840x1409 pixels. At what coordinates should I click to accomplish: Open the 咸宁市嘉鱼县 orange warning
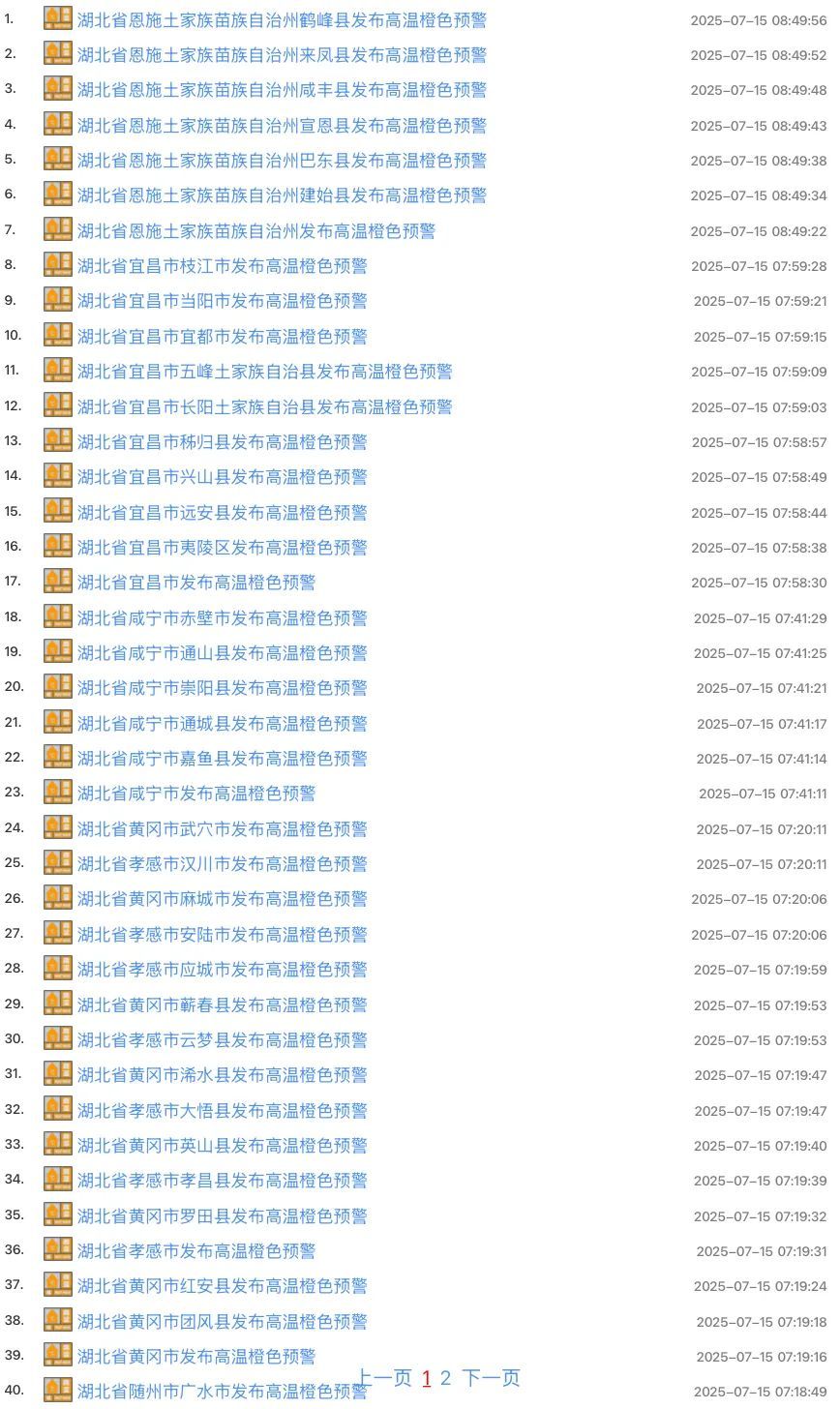click(x=223, y=759)
